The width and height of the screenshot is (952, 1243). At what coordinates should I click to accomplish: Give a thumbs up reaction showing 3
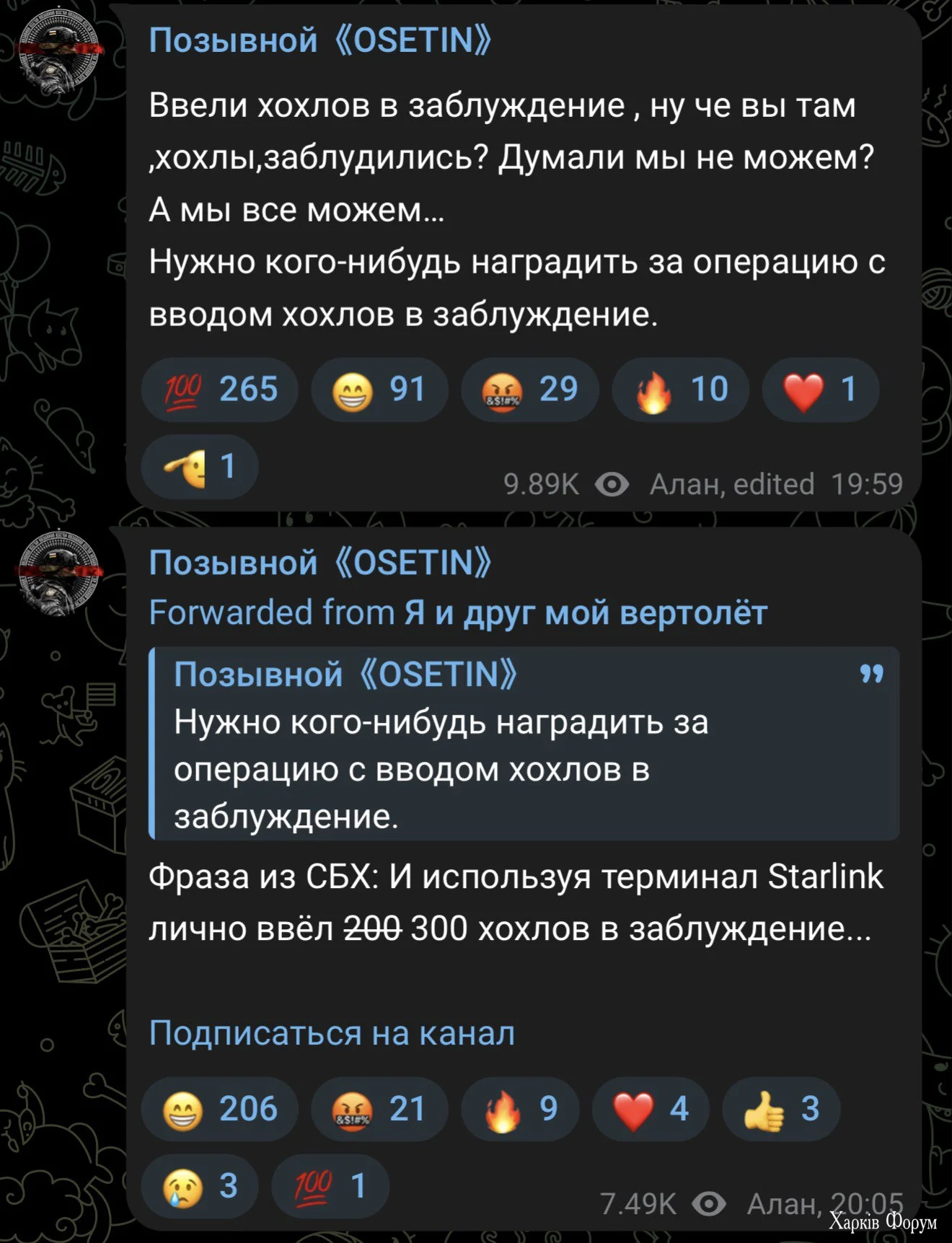780,1109
